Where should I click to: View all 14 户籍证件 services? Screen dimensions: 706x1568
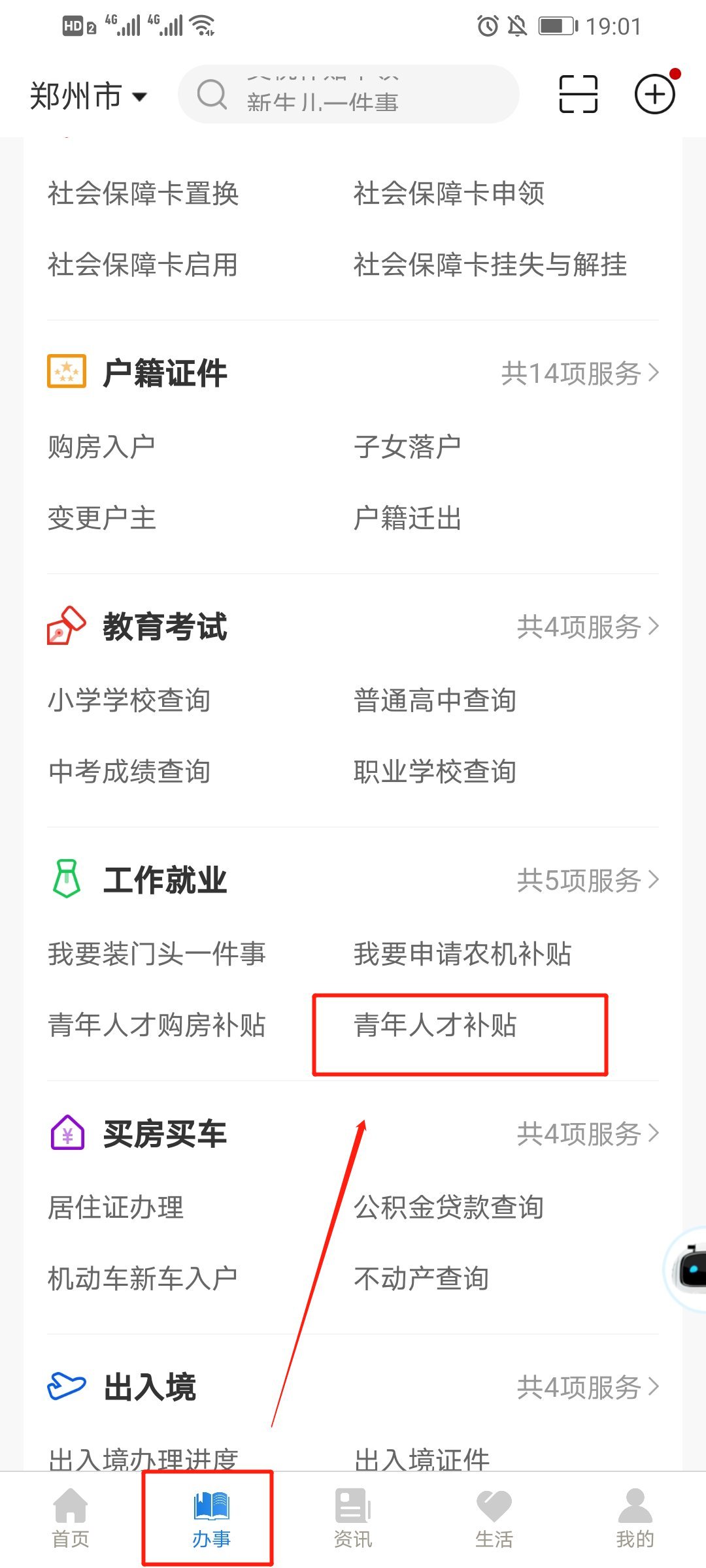point(579,373)
